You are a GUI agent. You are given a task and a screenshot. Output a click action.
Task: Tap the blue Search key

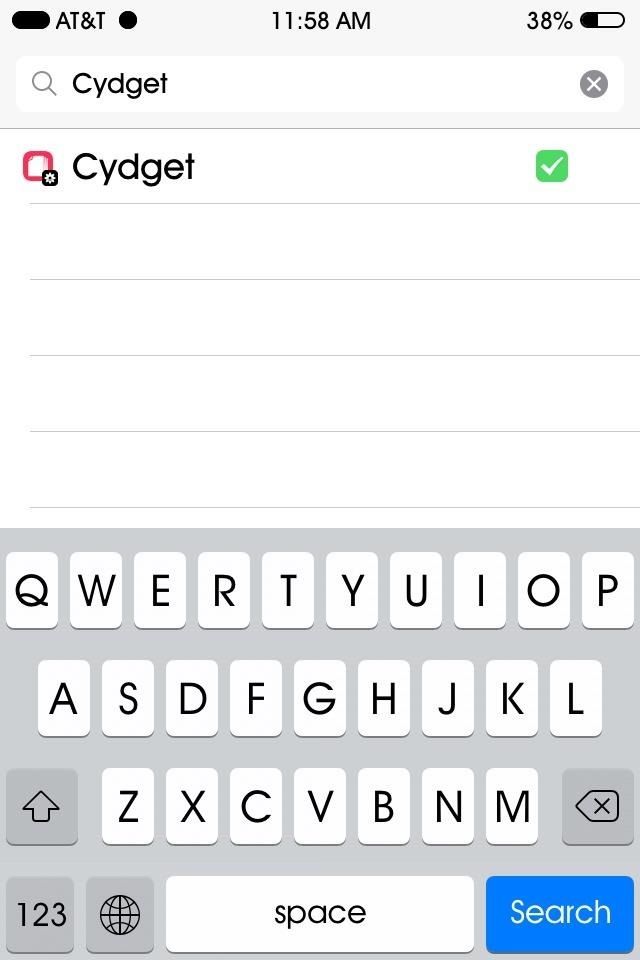[x=560, y=913]
